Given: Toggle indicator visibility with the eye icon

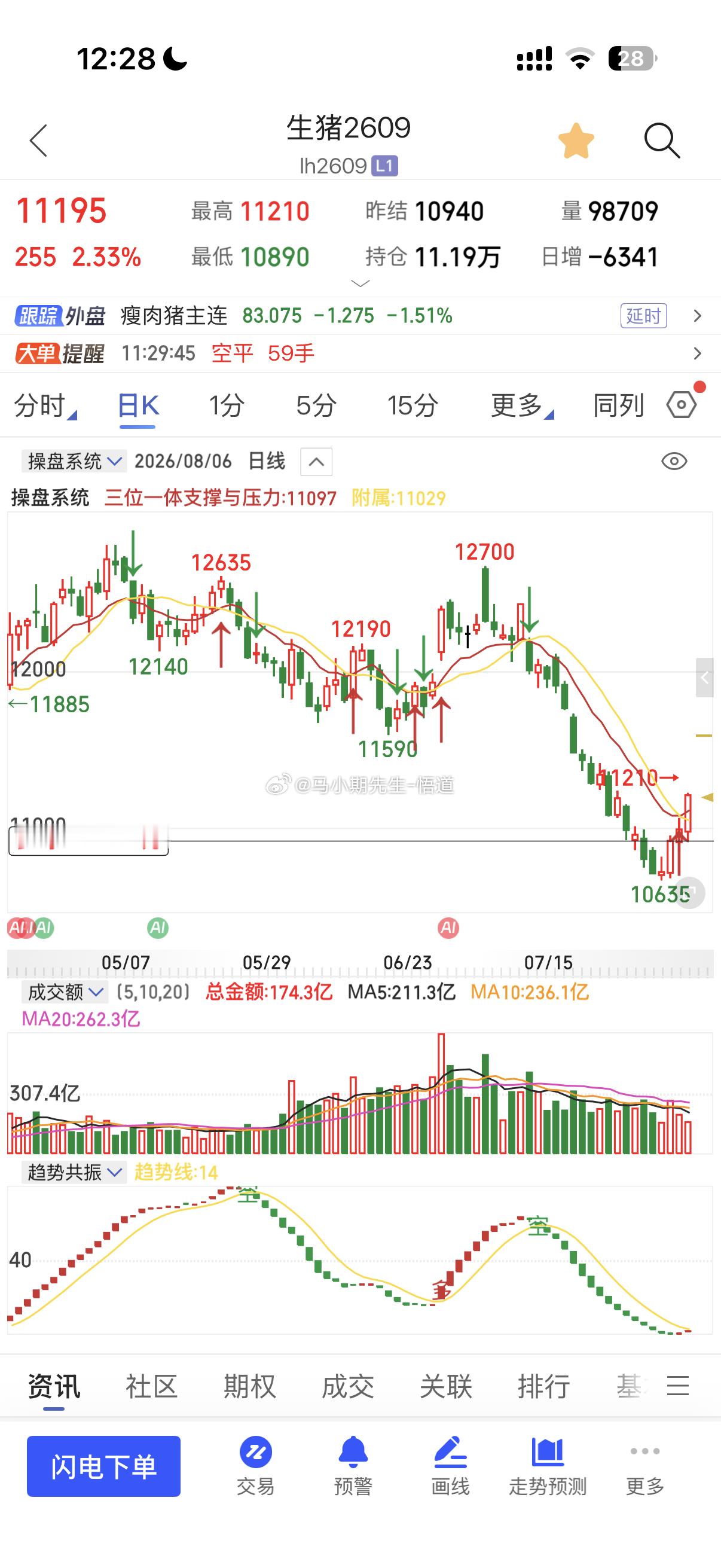Looking at the screenshot, I should [x=674, y=462].
